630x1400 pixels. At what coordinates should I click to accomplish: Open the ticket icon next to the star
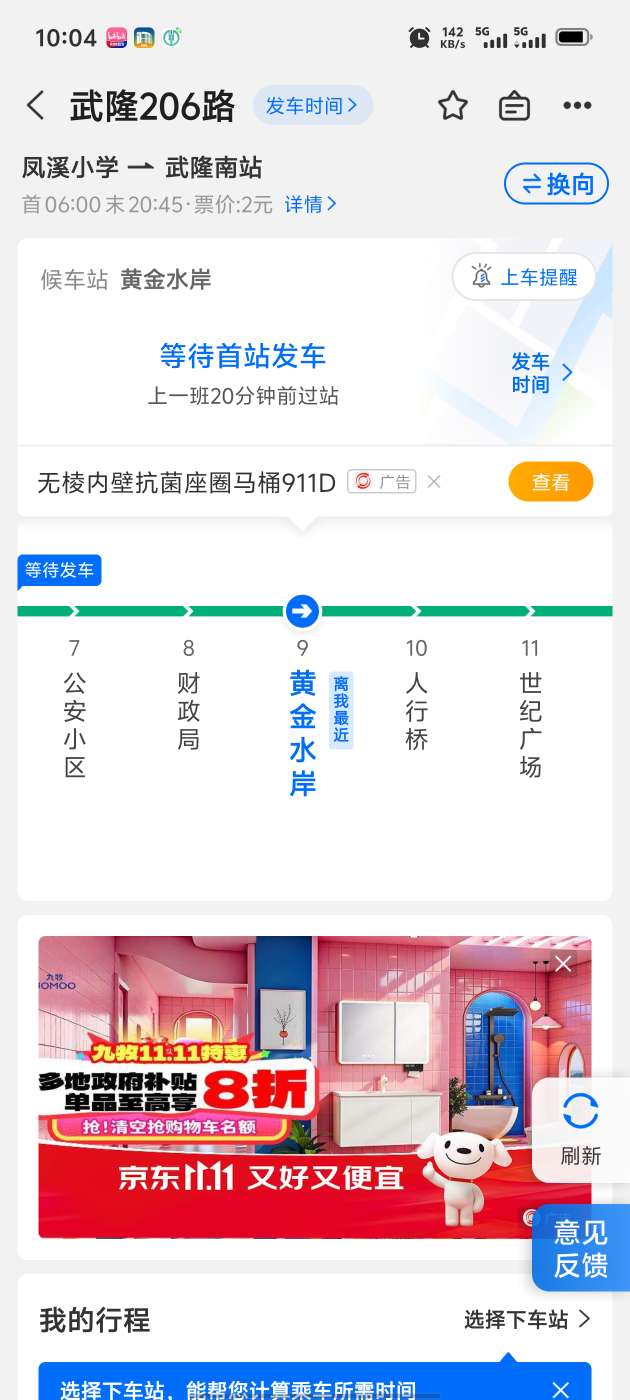pyautogui.click(x=514, y=106)
